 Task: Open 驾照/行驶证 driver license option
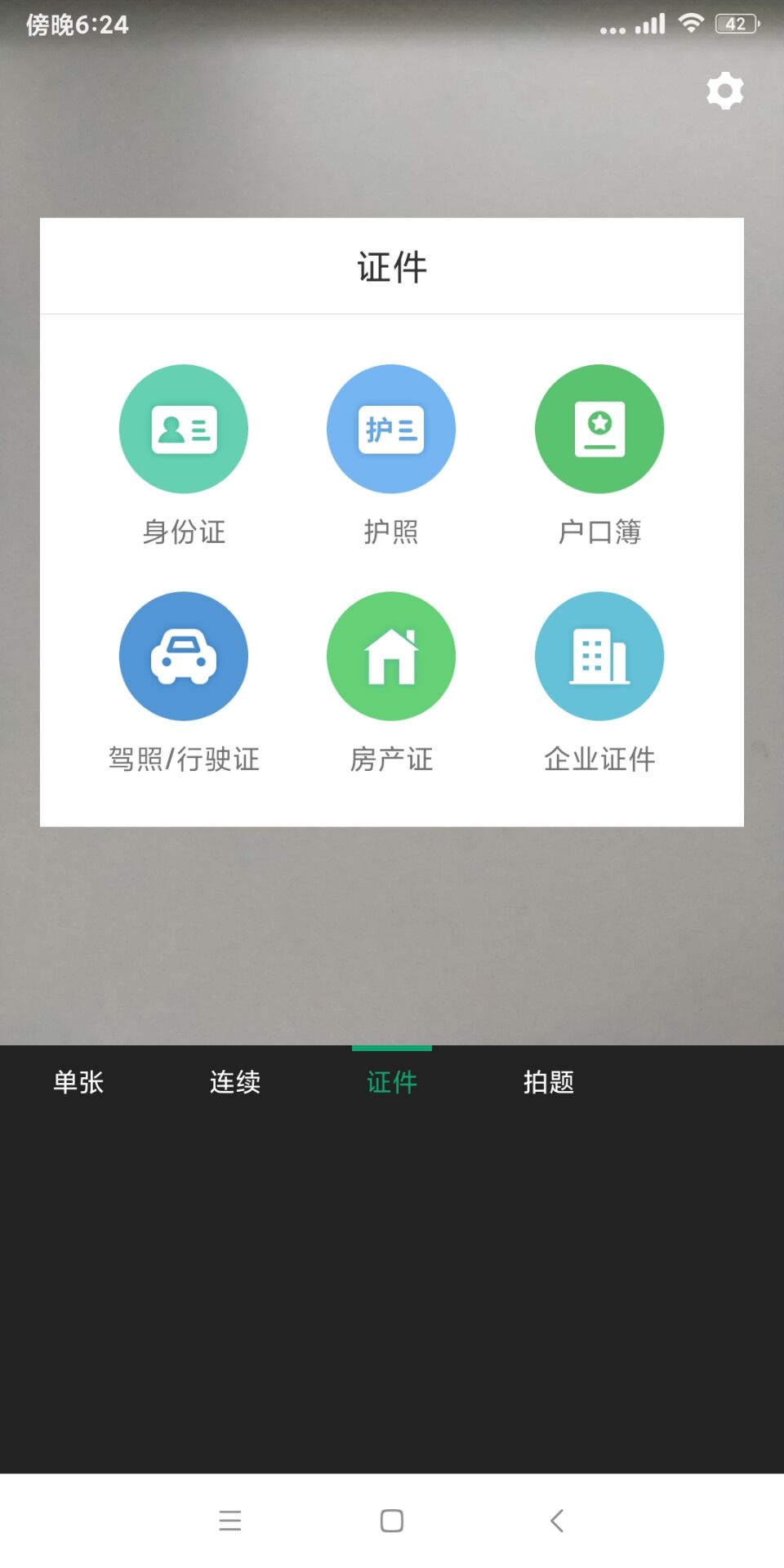coord(184,657)
